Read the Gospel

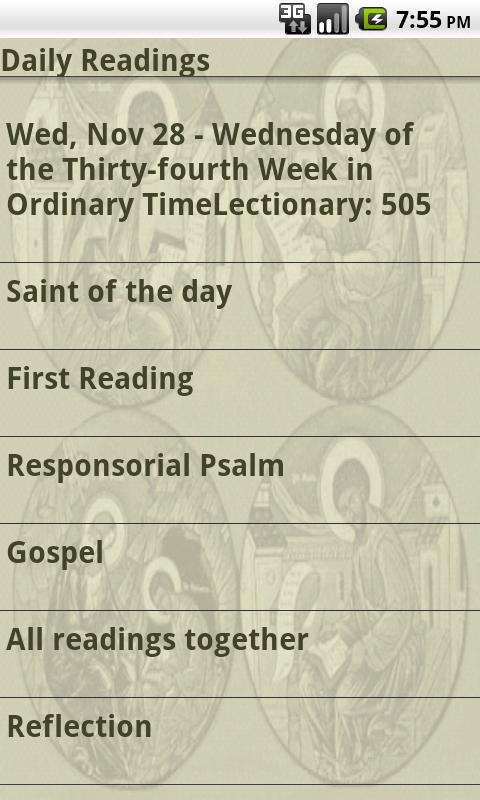click(x=240, y=567)
